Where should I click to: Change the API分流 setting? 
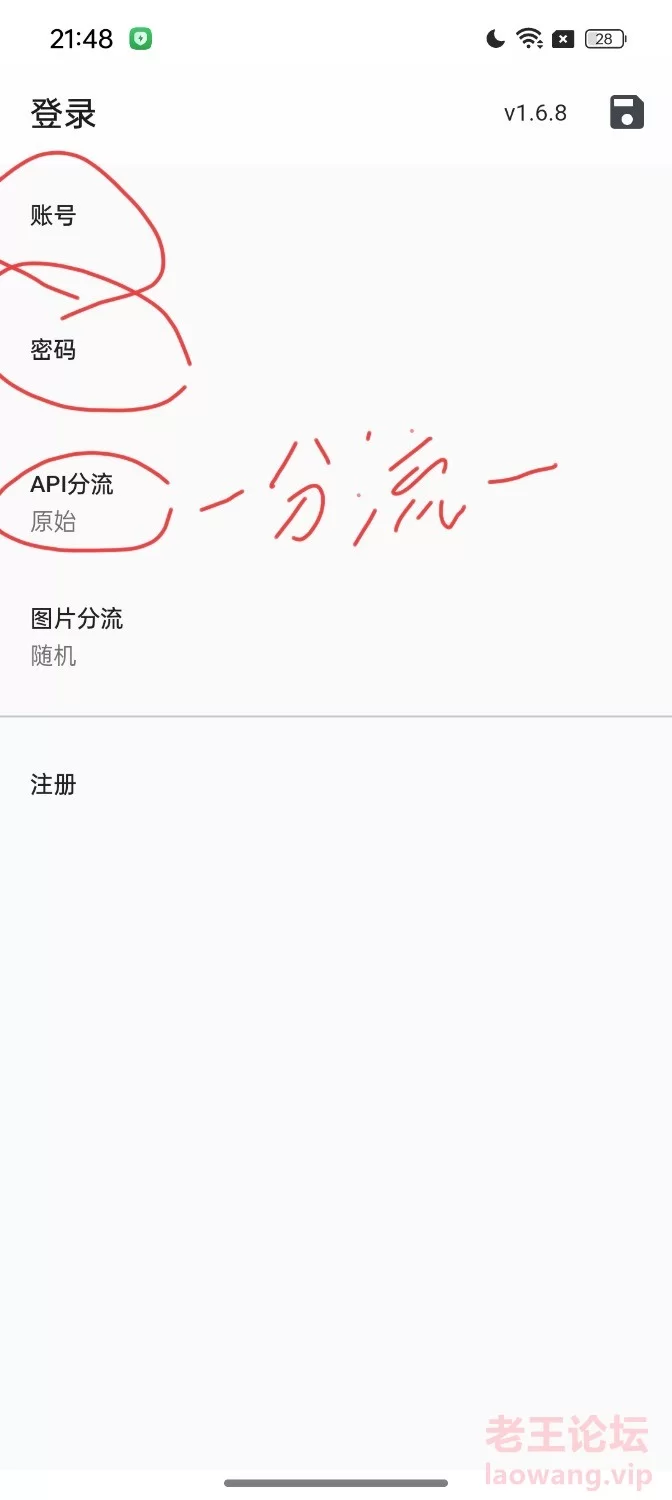[336, 502]
